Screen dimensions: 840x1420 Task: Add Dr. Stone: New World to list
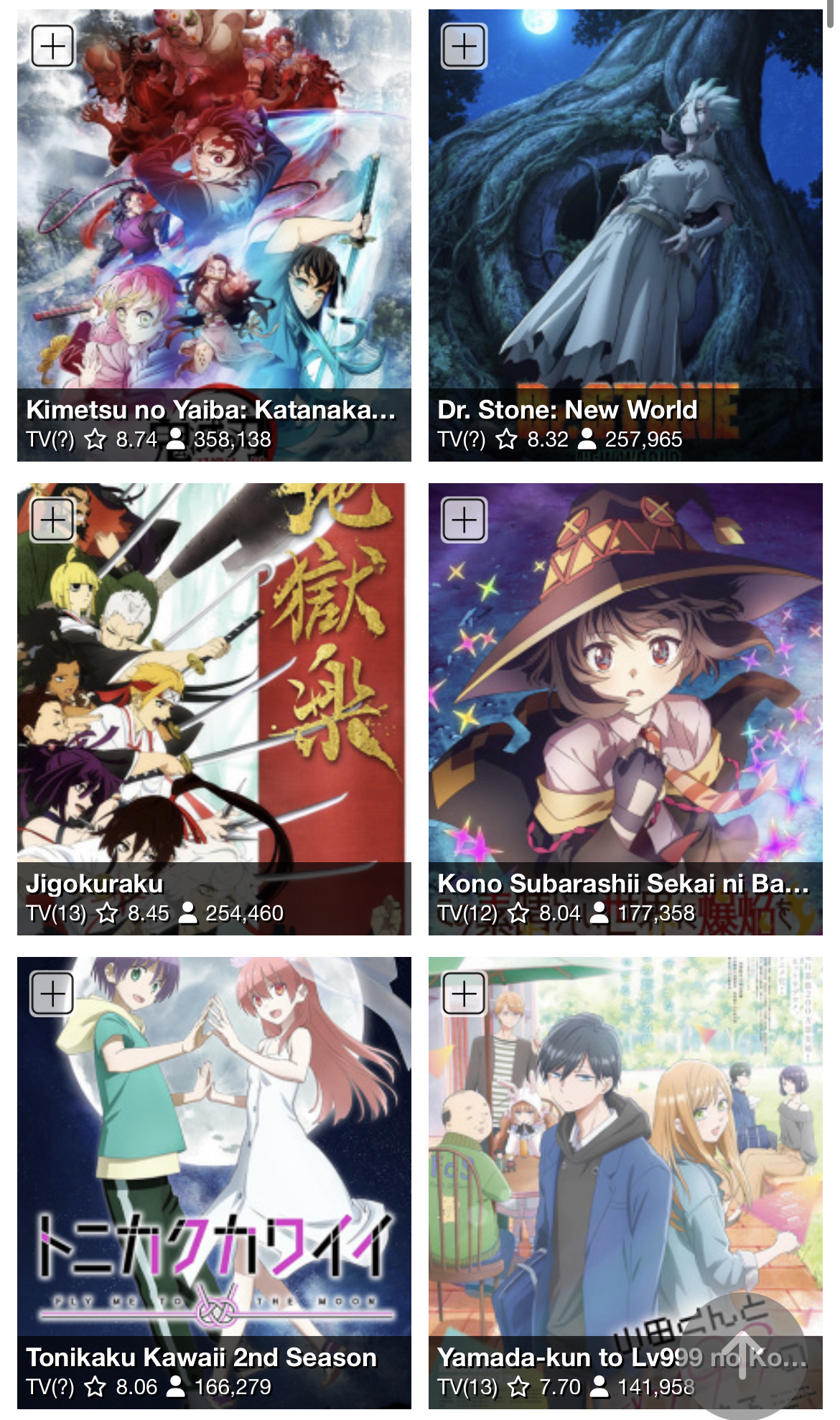click(464, 46)
